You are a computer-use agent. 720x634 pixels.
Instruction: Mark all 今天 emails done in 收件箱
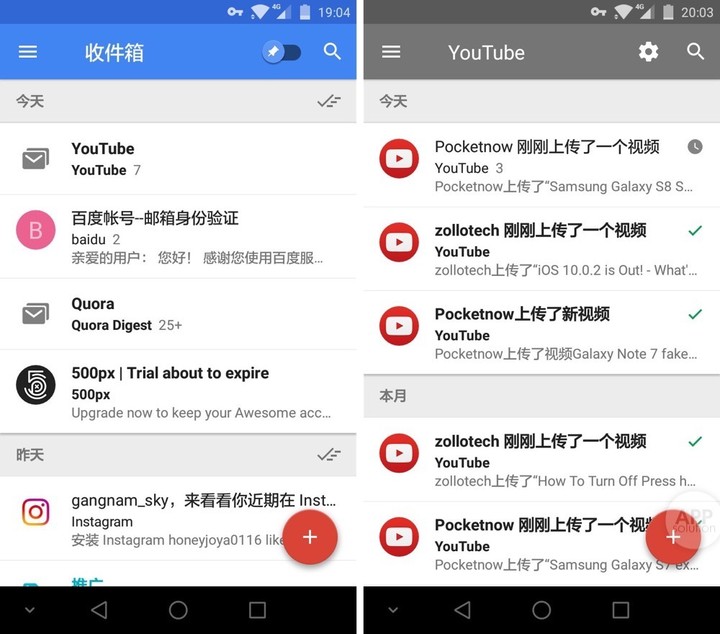(x=329, y=101)
